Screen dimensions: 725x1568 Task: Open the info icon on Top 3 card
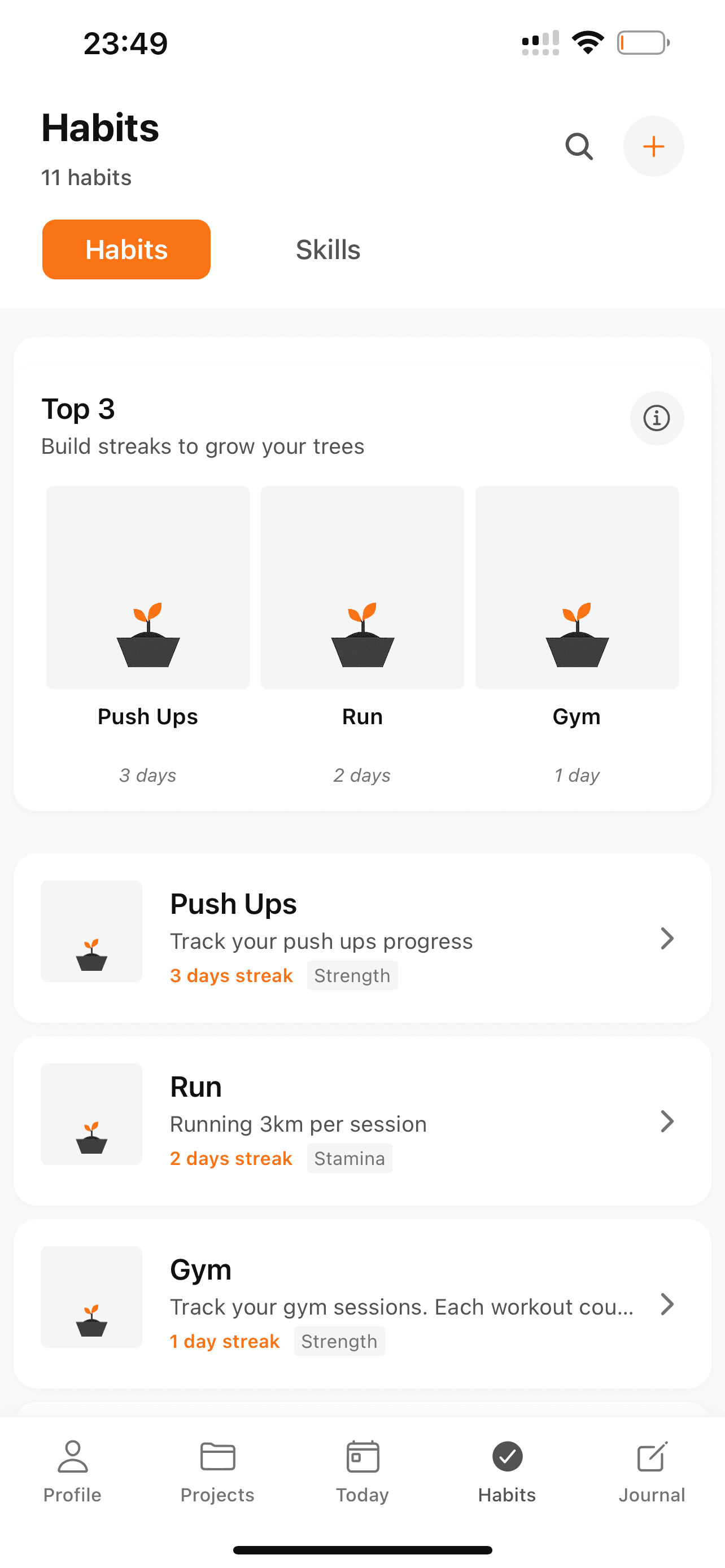[656, 418]
